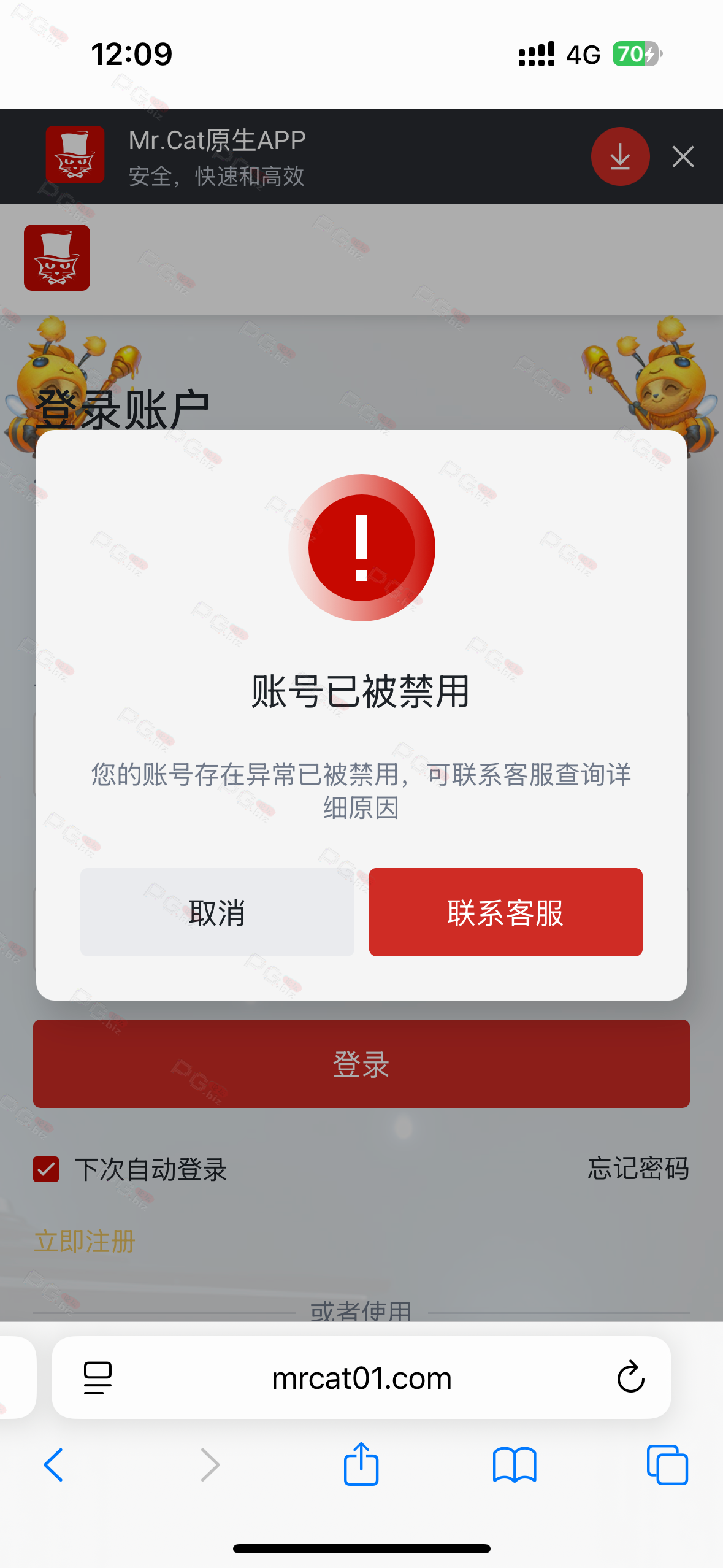The height and width of the screenshot is (1568, 723).
Task: Open Safari bookmarks
Action: click(515, 1465)
